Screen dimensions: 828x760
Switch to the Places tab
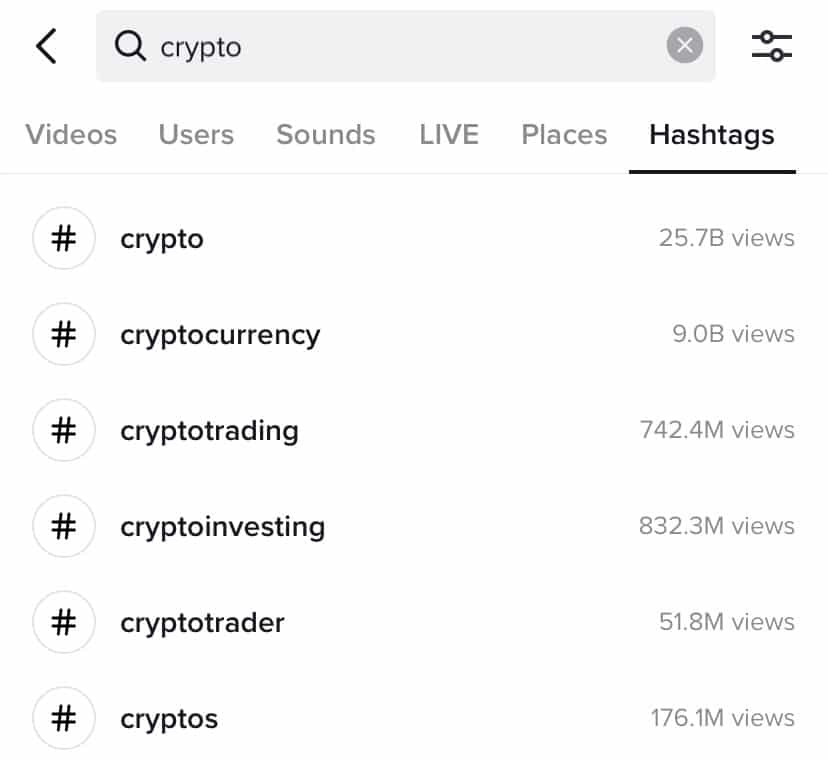point(564,135)
